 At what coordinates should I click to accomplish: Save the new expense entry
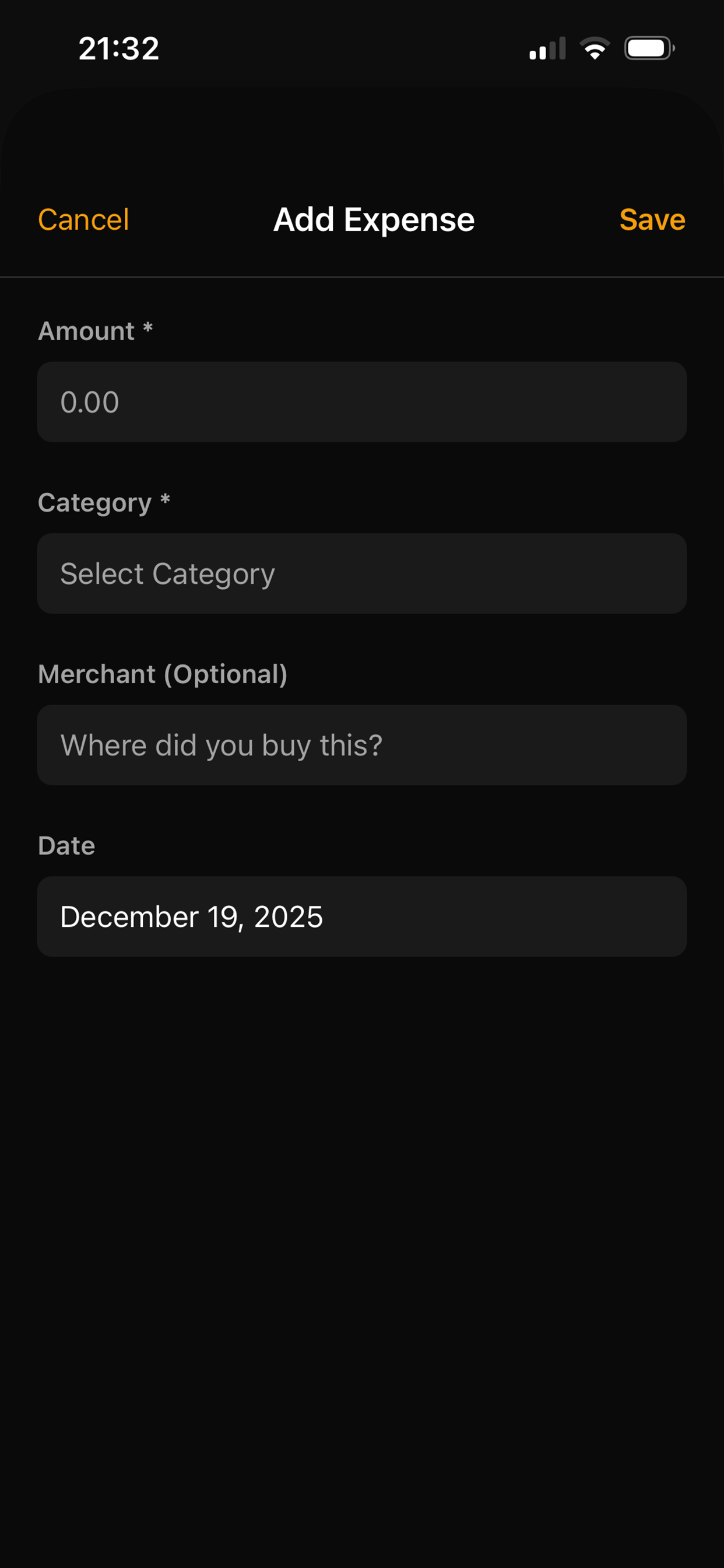(x=652, y=219)
